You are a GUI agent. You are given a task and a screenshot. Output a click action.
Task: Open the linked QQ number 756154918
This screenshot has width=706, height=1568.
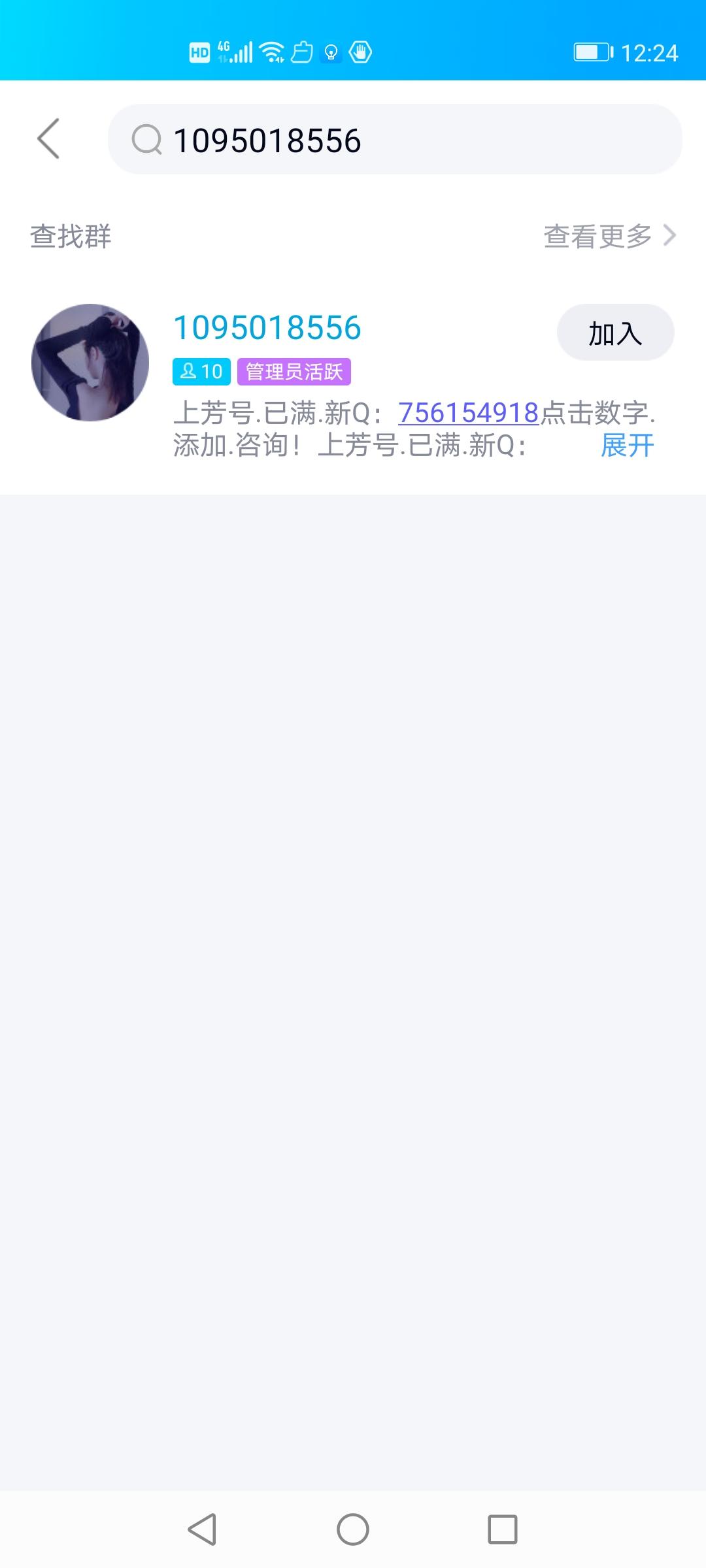pyautogui.click(x=468, y=411)
